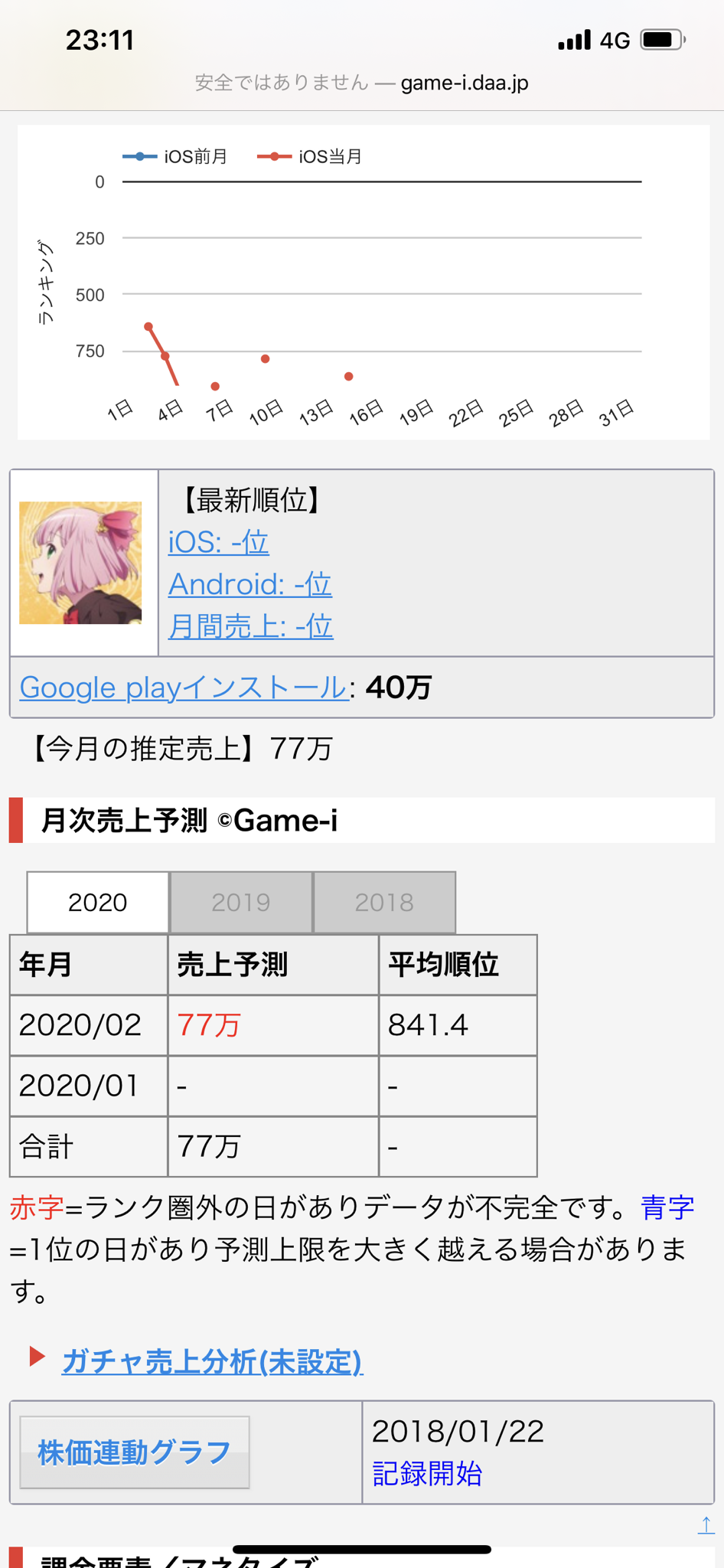
Task: Open the Google playインストール link
Action: click(184, 688)
